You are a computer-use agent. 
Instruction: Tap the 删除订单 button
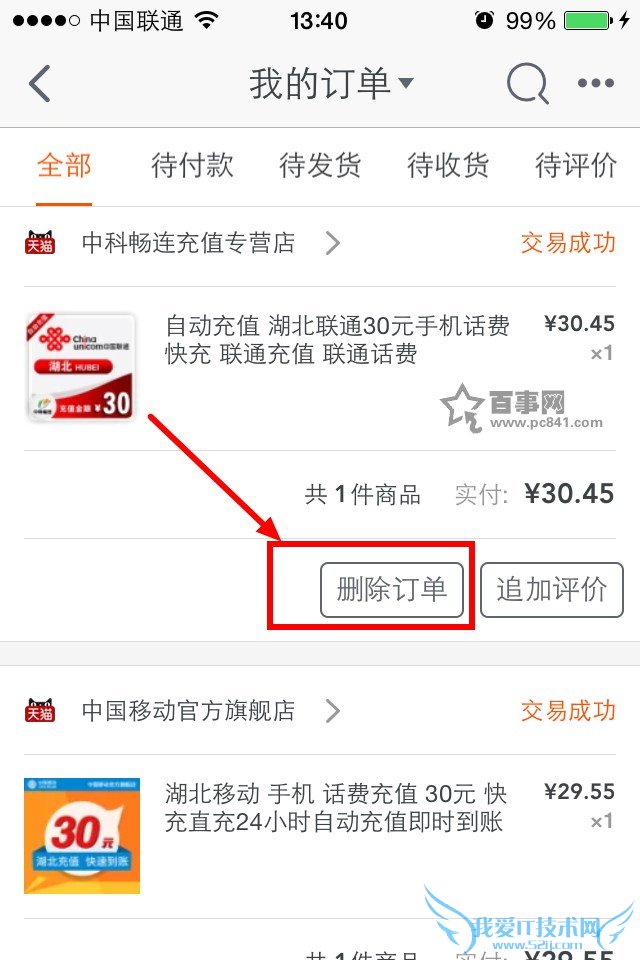[x=392, y=590]
